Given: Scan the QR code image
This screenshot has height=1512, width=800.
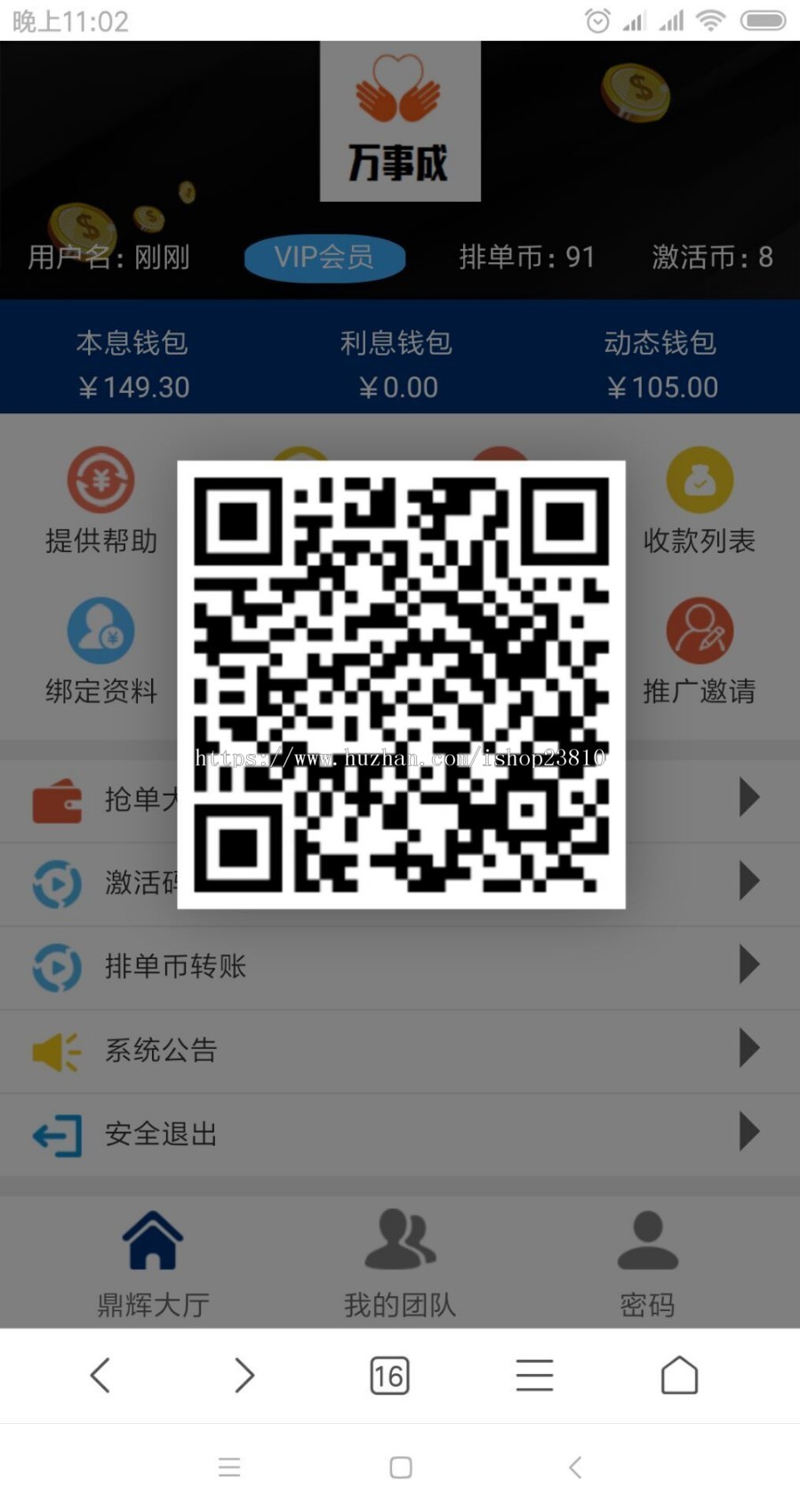Looking at the screenshot, I should [400, 684].
